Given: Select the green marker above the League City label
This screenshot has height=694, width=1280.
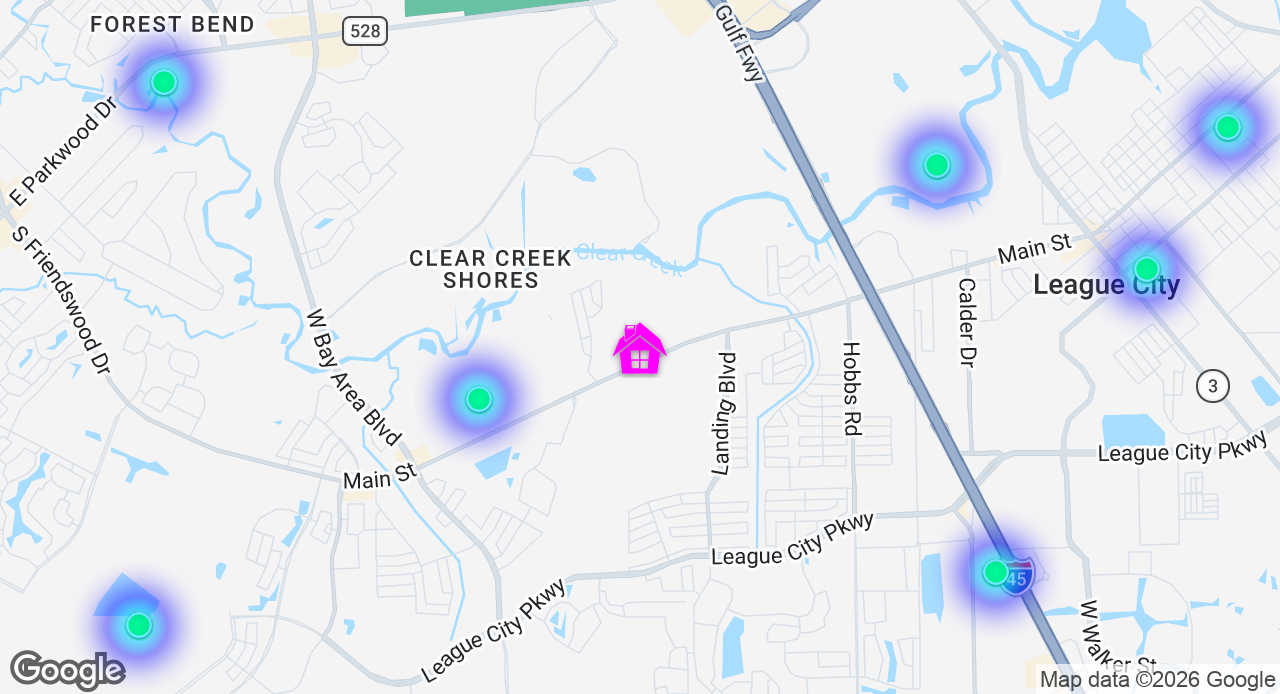Looking at the screenshot, I should (1146, 269).
